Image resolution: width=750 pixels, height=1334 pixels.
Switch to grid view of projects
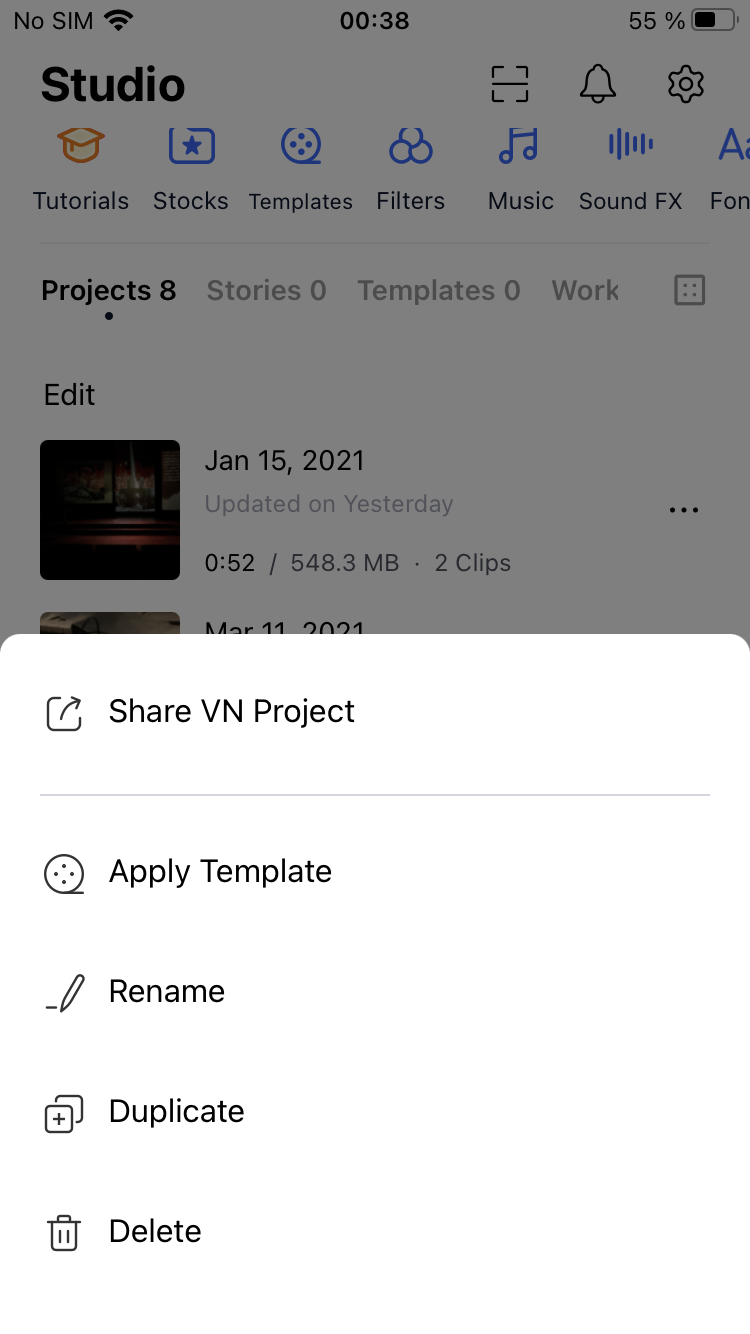tap(689, 290)
